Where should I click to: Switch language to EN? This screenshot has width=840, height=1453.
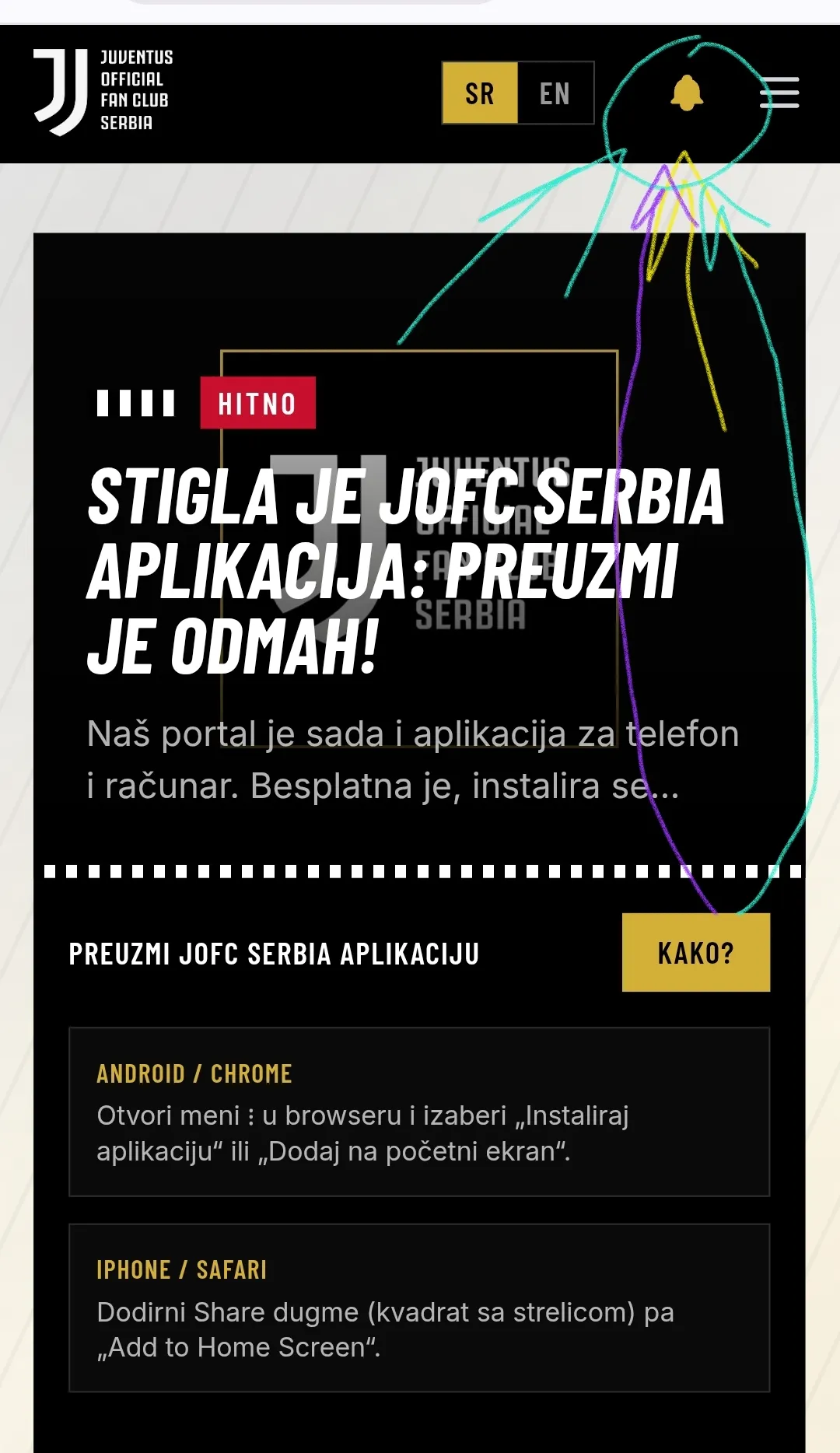[x=555, y=93]
